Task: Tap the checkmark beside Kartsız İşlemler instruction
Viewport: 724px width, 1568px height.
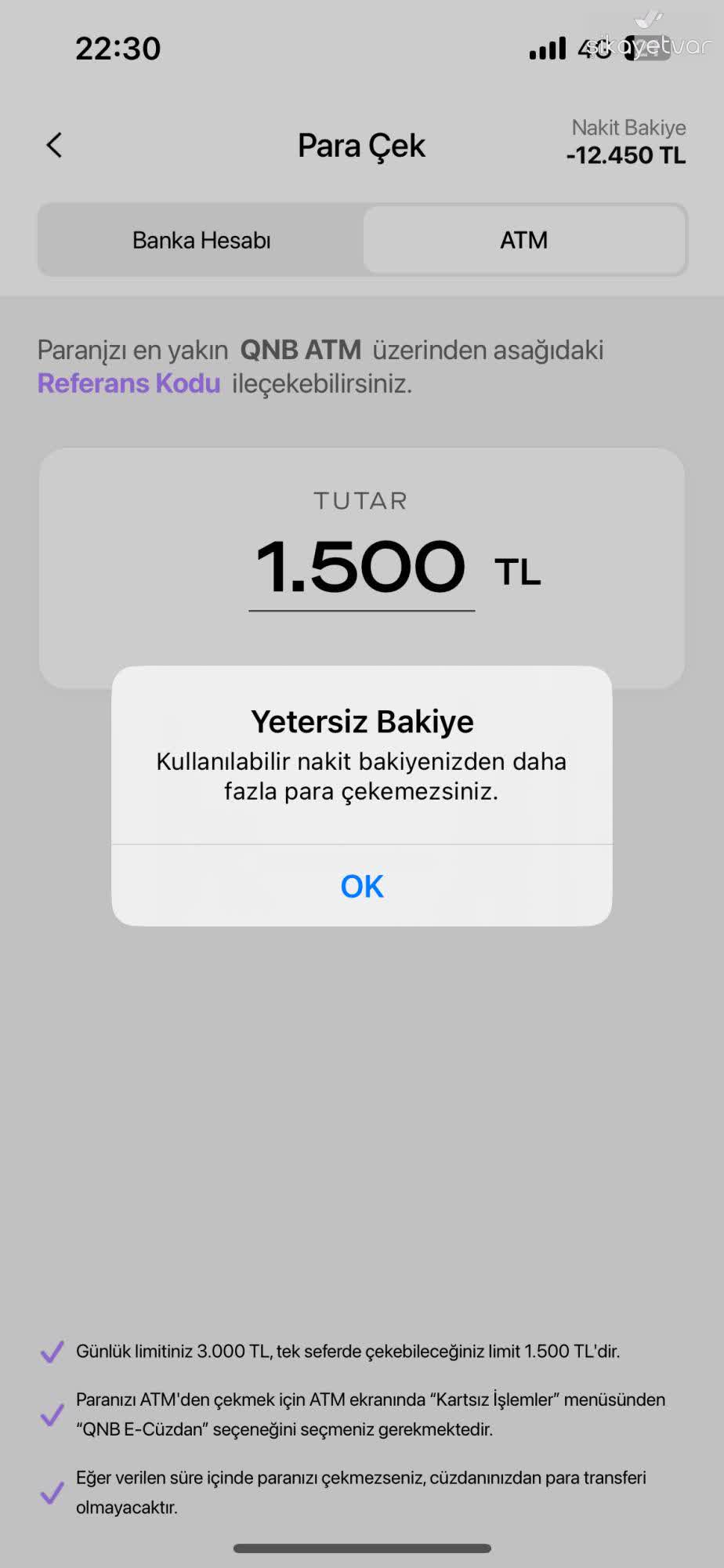Action: click(51, 1413)
